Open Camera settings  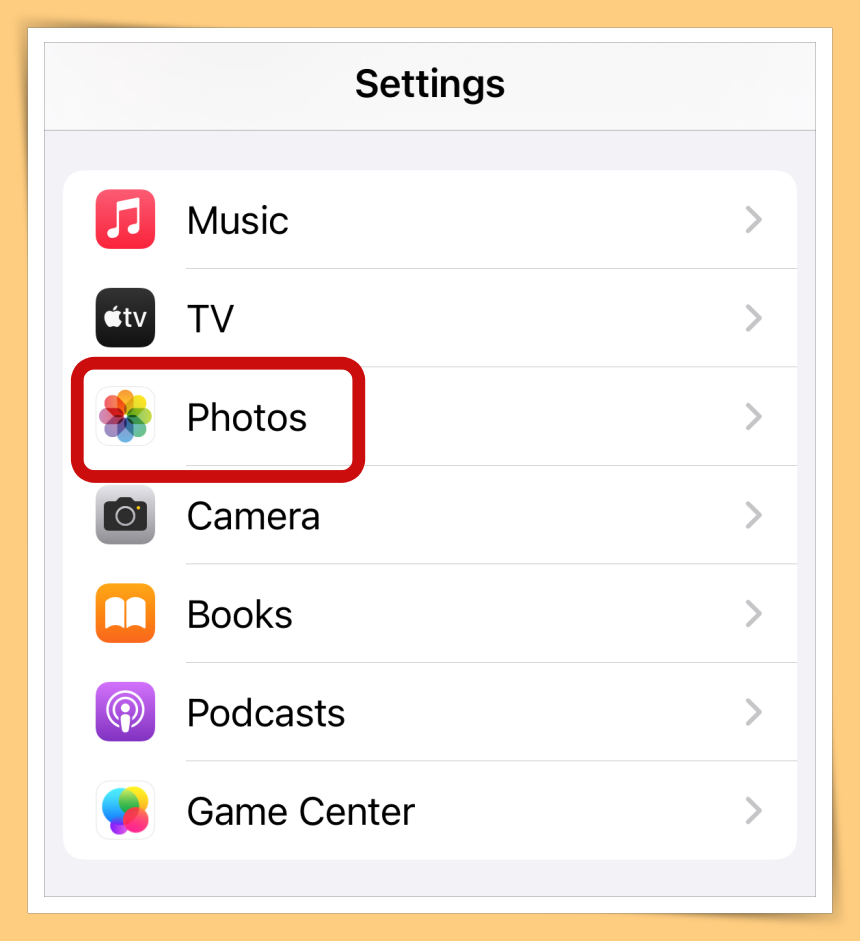point(430,516)
